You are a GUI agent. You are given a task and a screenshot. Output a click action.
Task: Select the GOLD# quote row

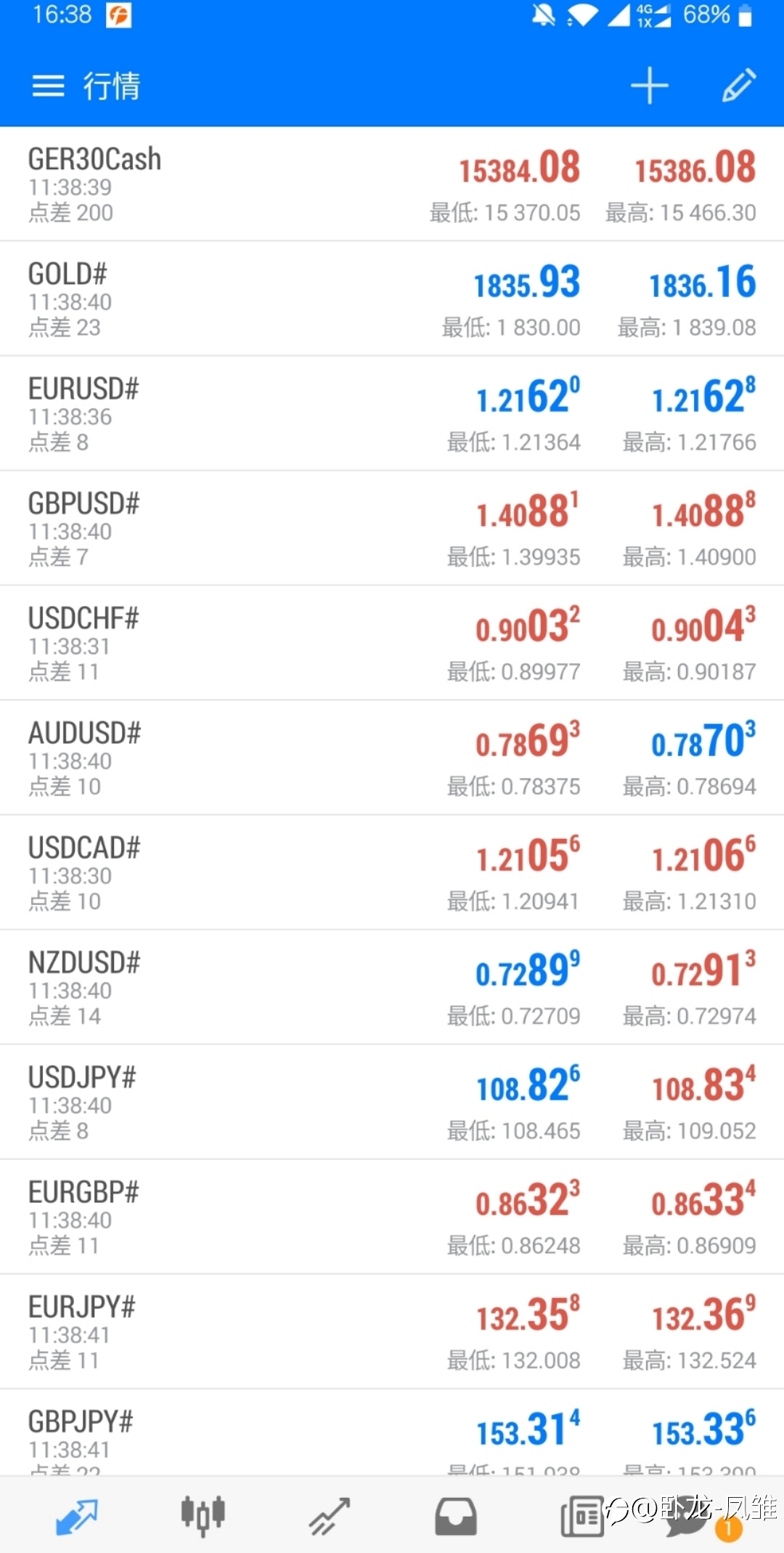point(392,299)
